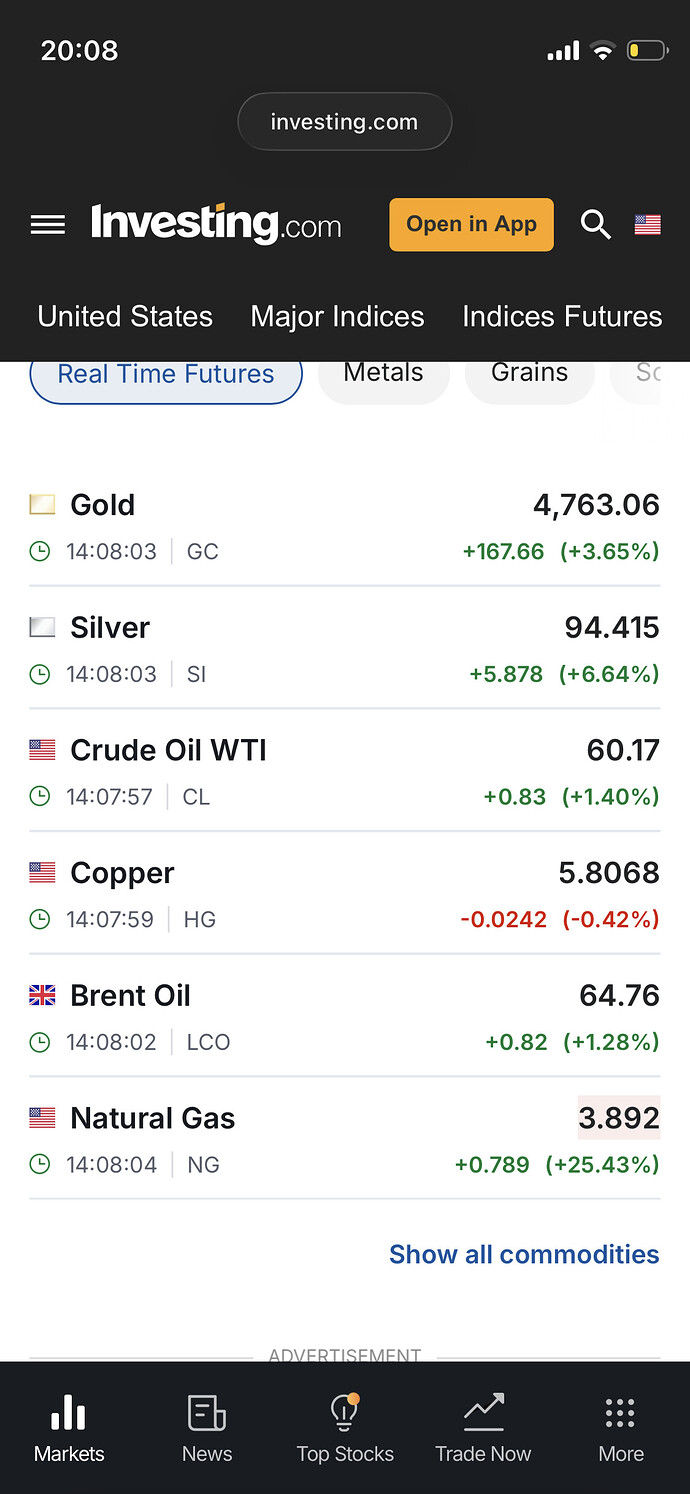Change edition via US flag icon
Image resolution: width=690 pixels, height=1494 pixels.
(647, 225)
